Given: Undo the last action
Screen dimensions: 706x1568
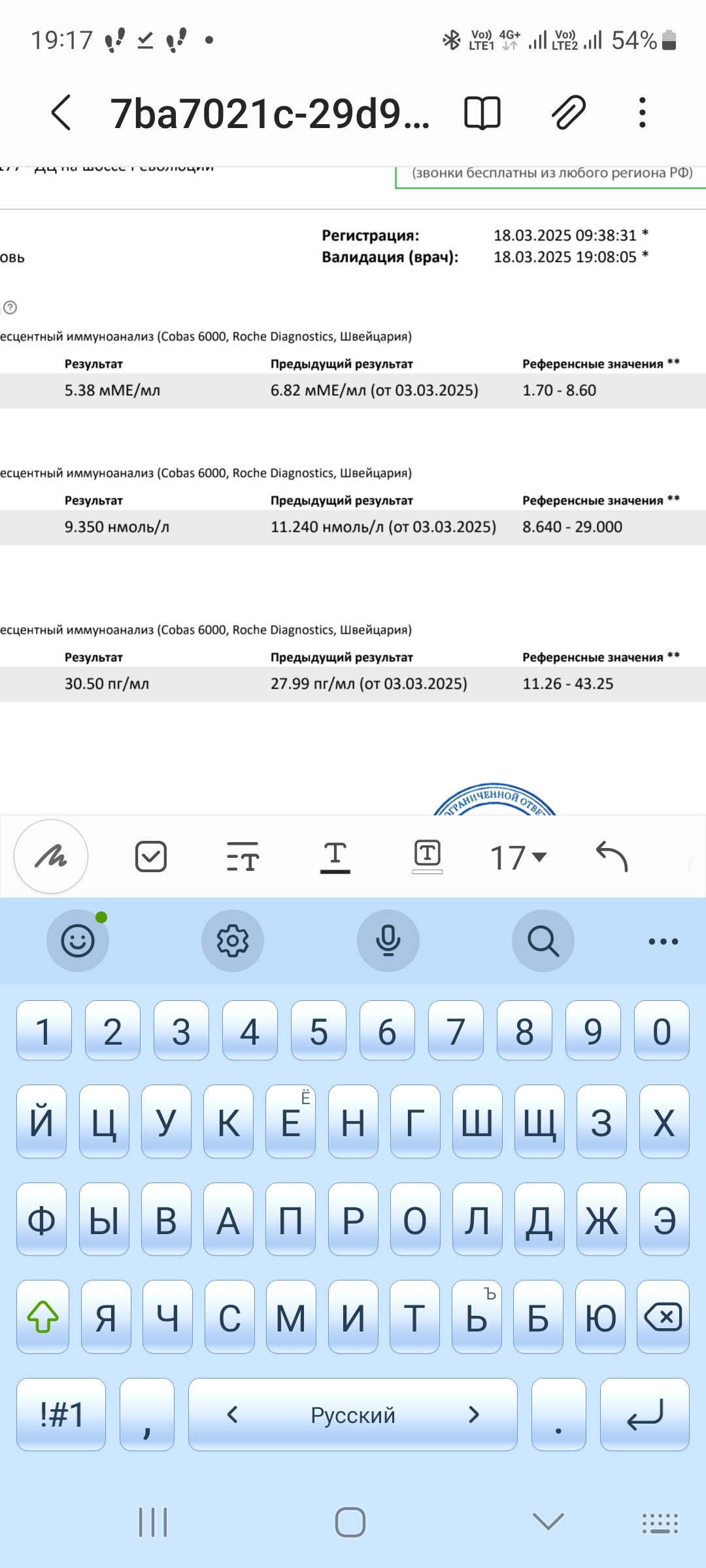Looking at the screenshot, I should pyautogui.click(x=612, y=857).
